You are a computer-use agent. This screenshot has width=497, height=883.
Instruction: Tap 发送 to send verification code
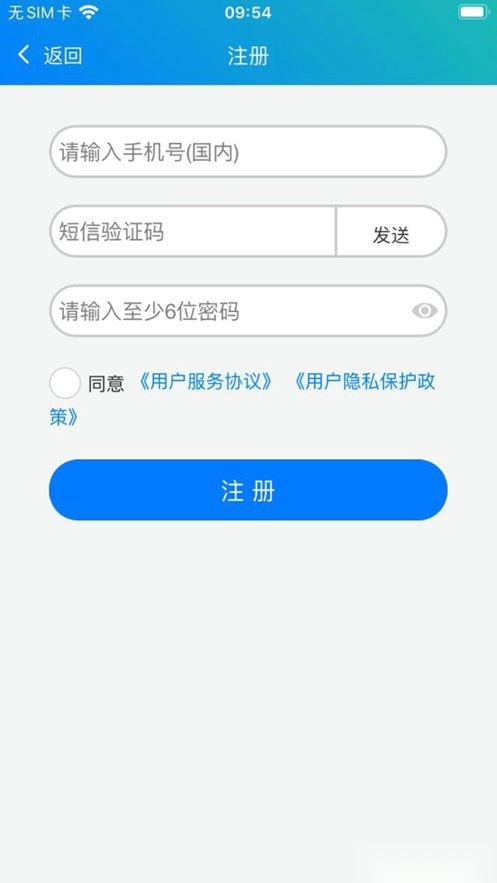click(x=391, y=234)
